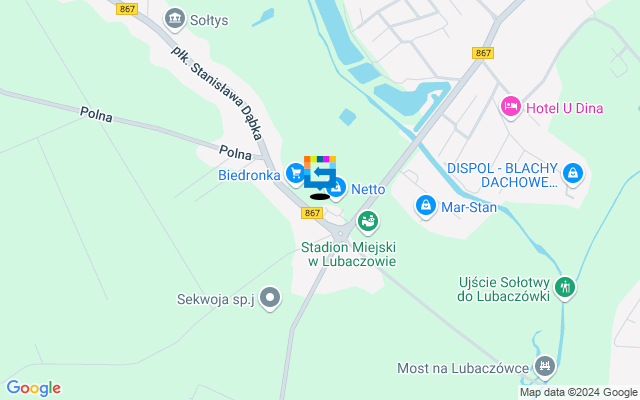Open DISPOL - BLACHY DACHOWE pin
The width and height of the screenshot is (640, 400).
[x=572, y=174]
